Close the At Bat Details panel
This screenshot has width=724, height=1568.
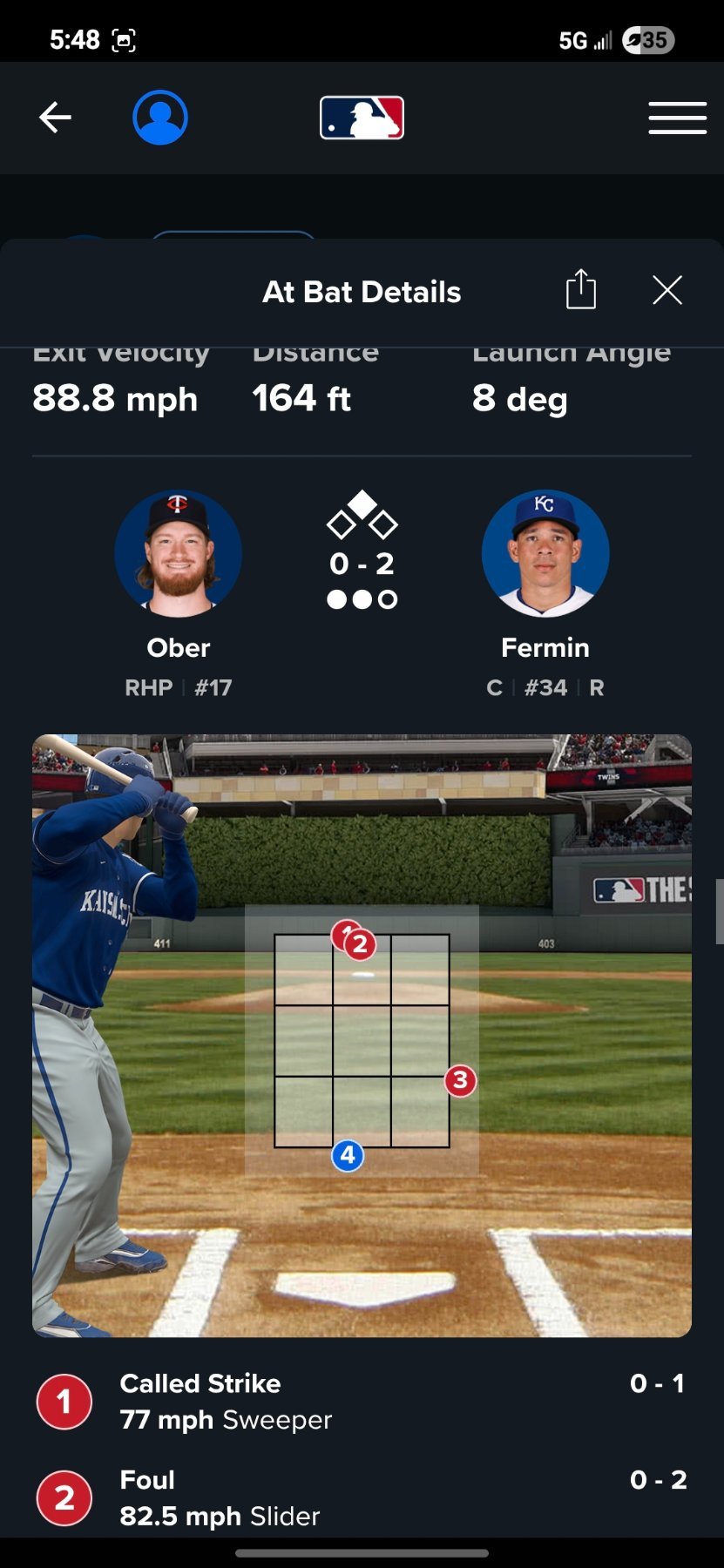click(667, 290)
